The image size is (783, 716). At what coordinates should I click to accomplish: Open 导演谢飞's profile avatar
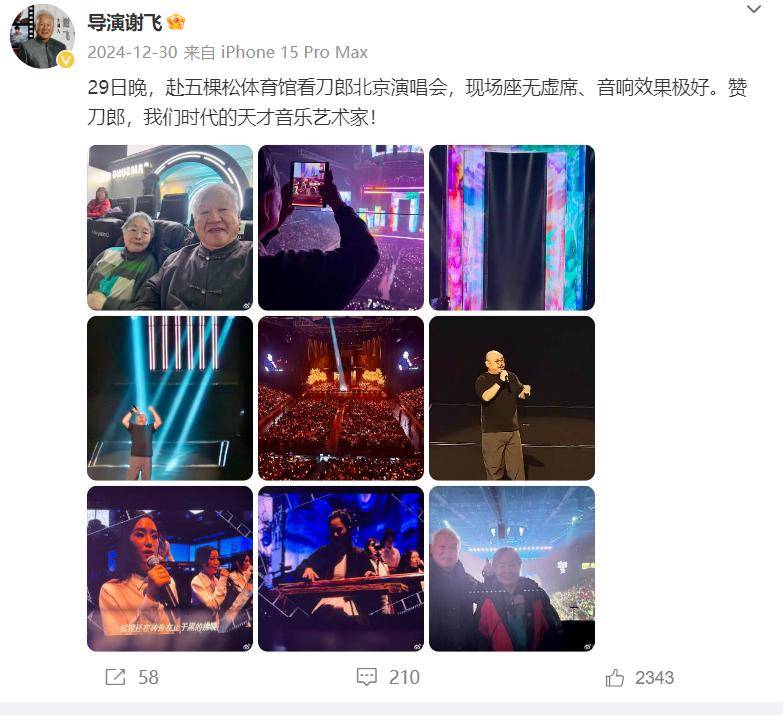(x=42, y=37)
